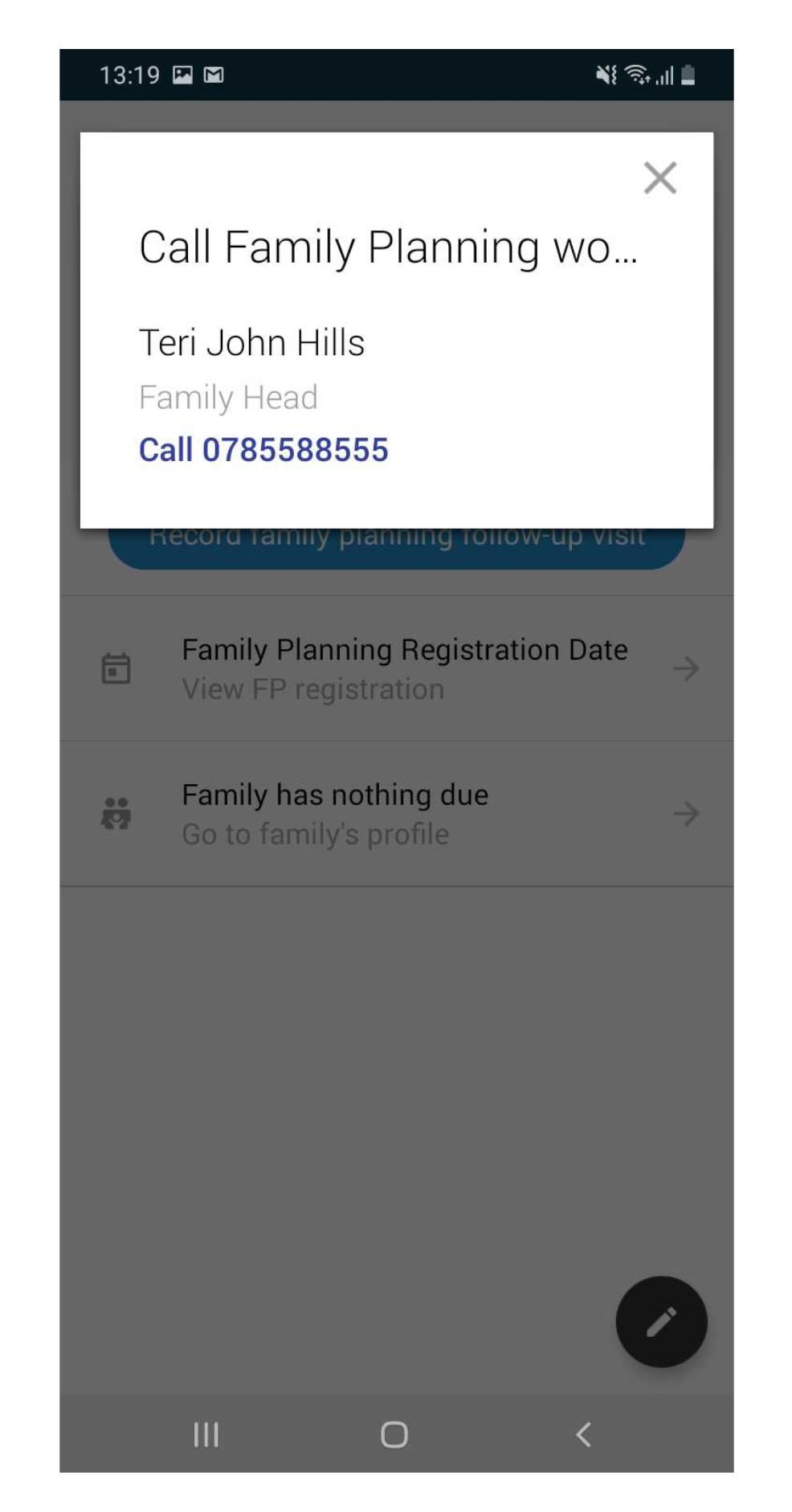This screenshot has width=792, height=1512.
Task: Select the calendar icon beside Family Planning Registration Date
Action: point(116,668)
